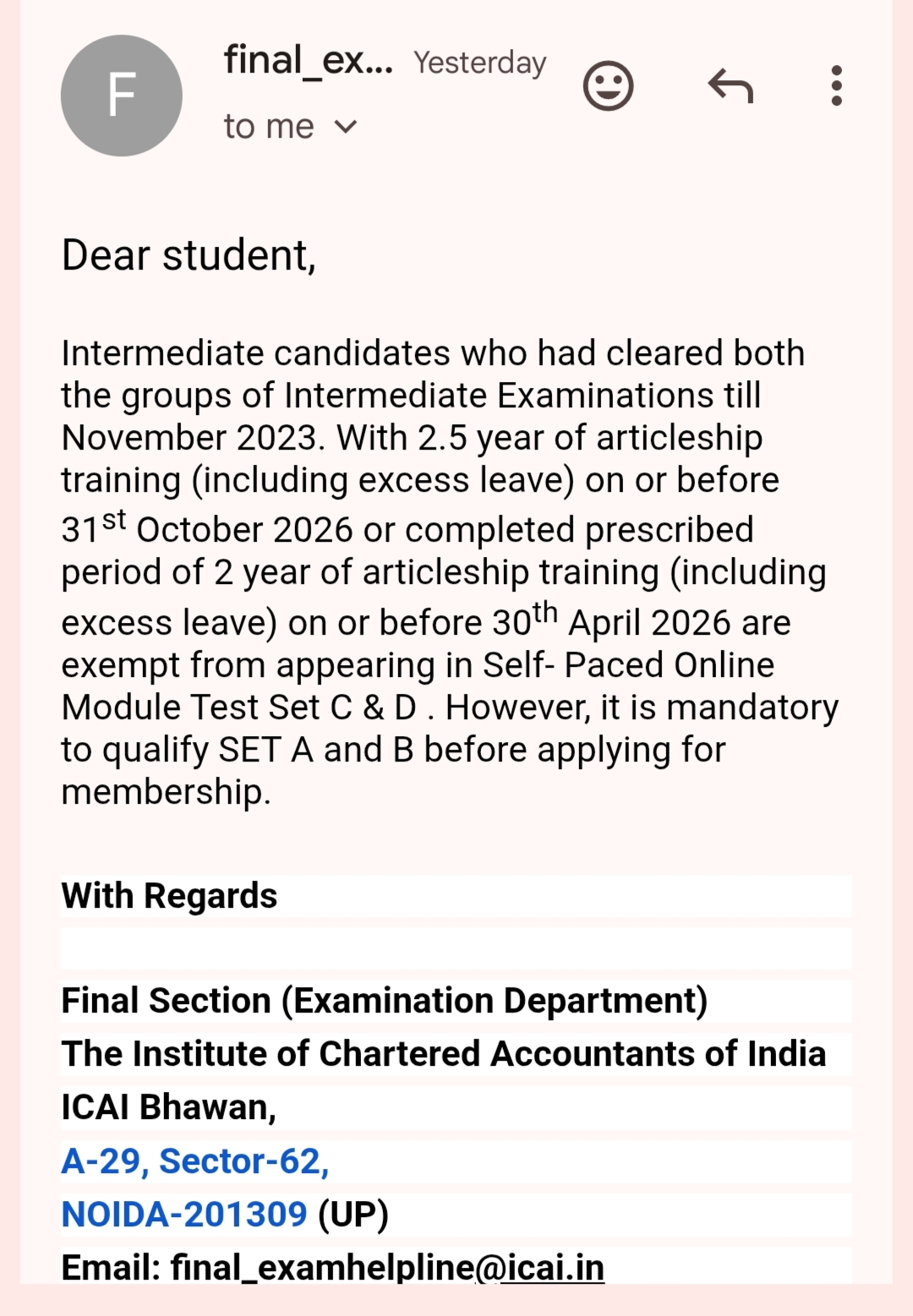
Task: Add an emoji reaction to this email
Action: click(x=608, y=85)
